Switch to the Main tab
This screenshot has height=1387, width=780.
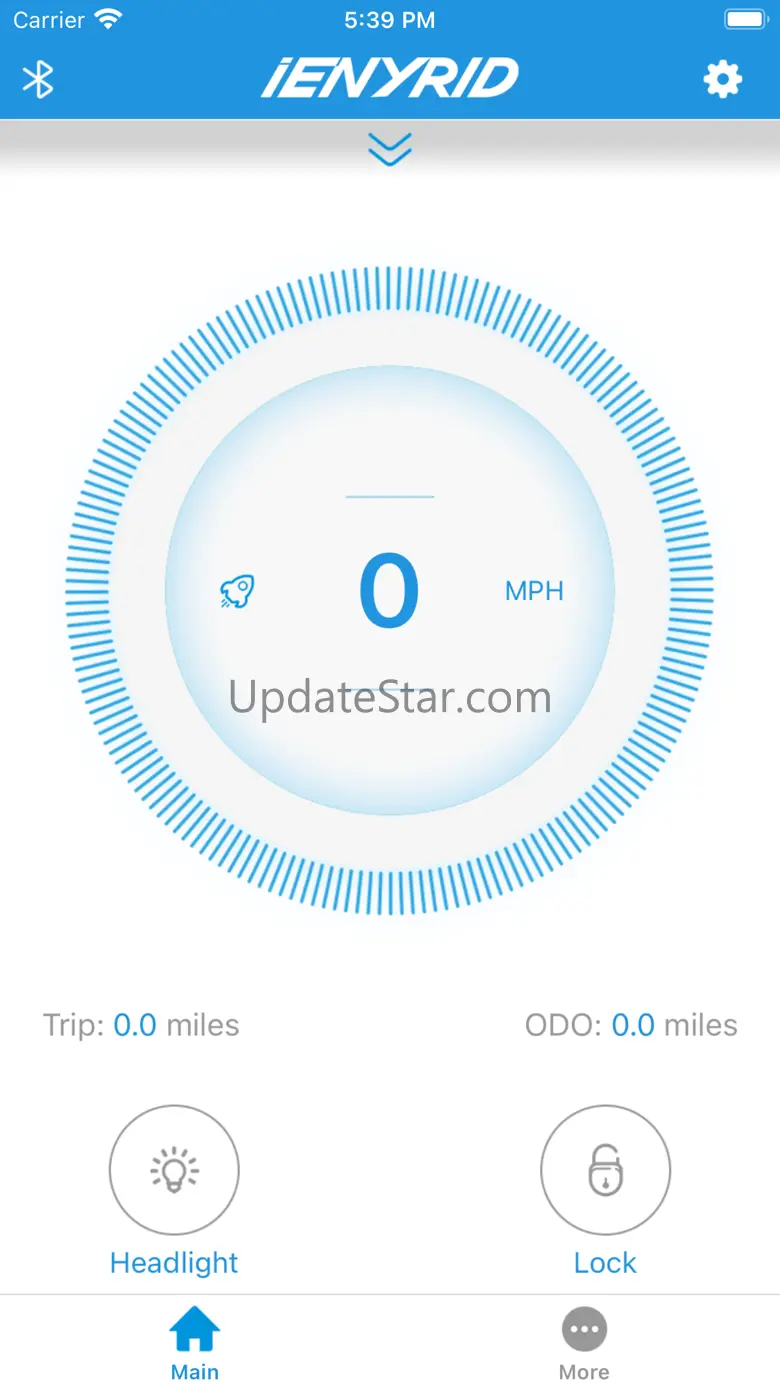(195, 1343)
